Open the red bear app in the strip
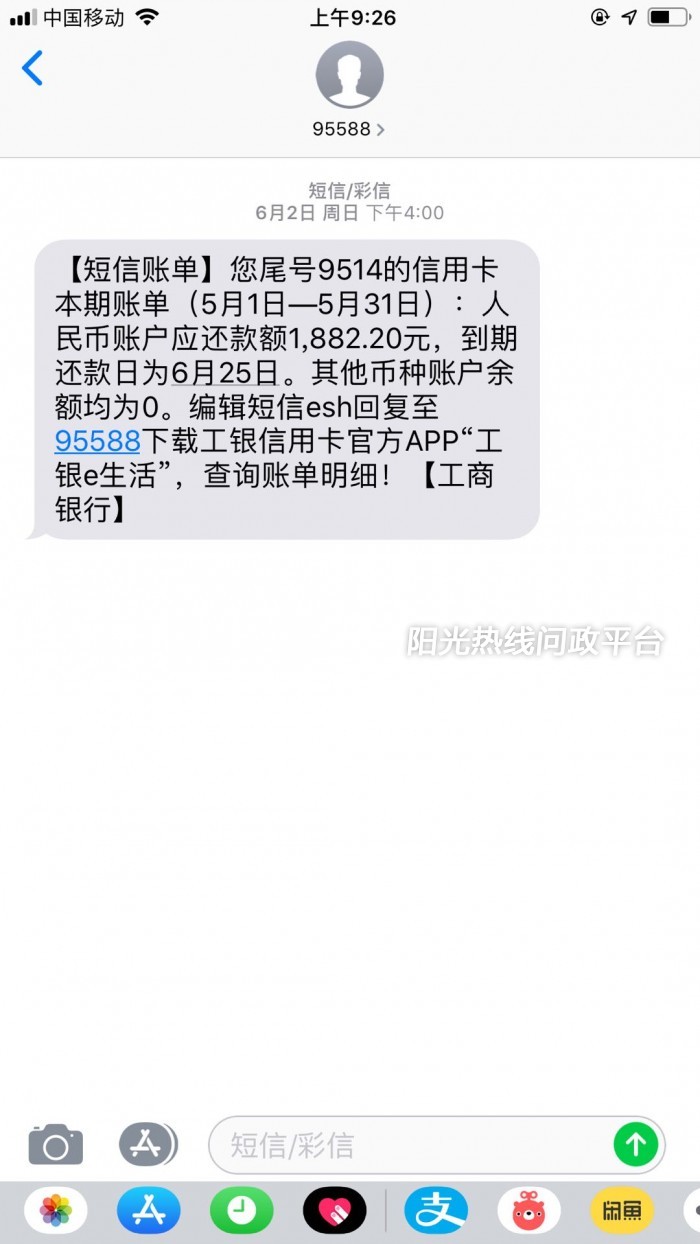The height and width of the screenshot is (1244, 700). tap(529, 1212)
